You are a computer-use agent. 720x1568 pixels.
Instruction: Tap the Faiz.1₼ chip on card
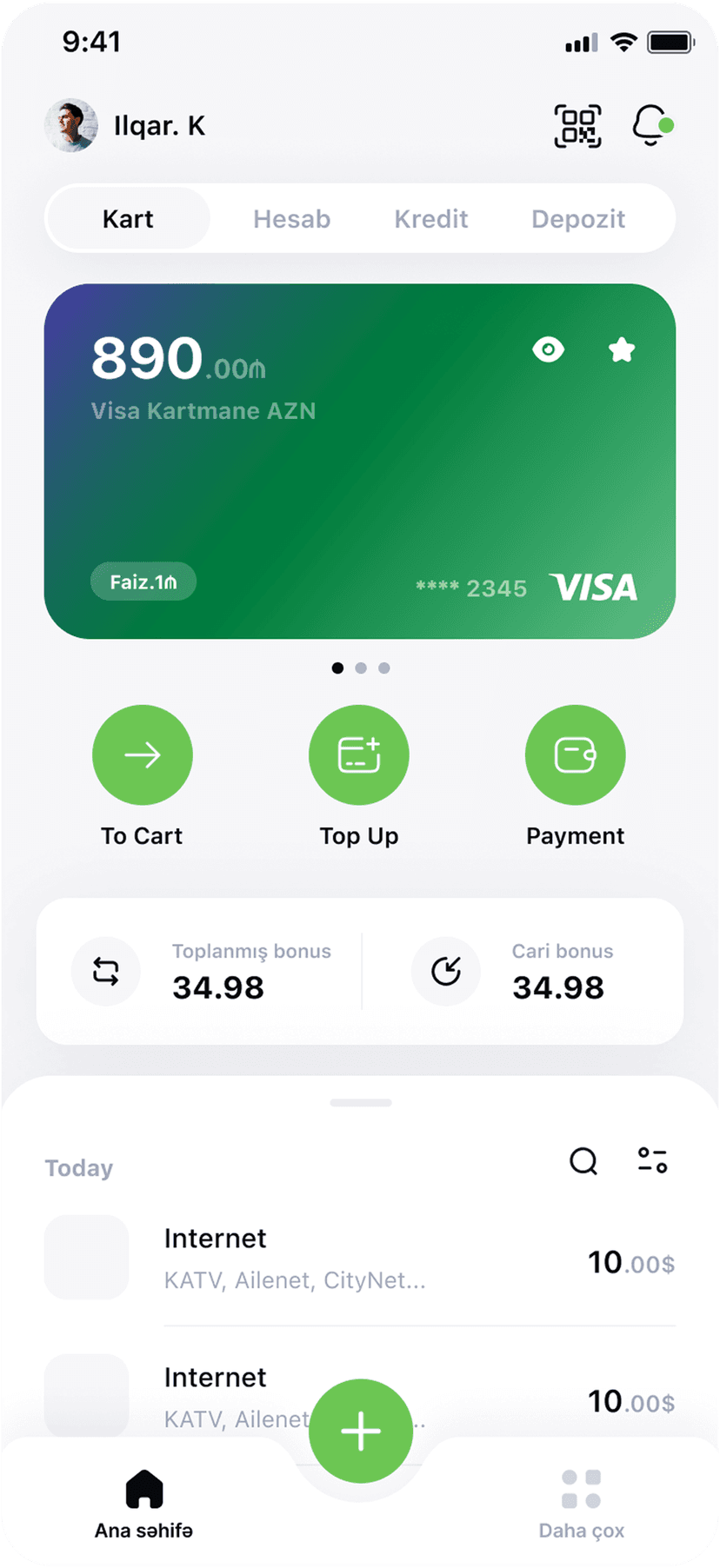143,582
